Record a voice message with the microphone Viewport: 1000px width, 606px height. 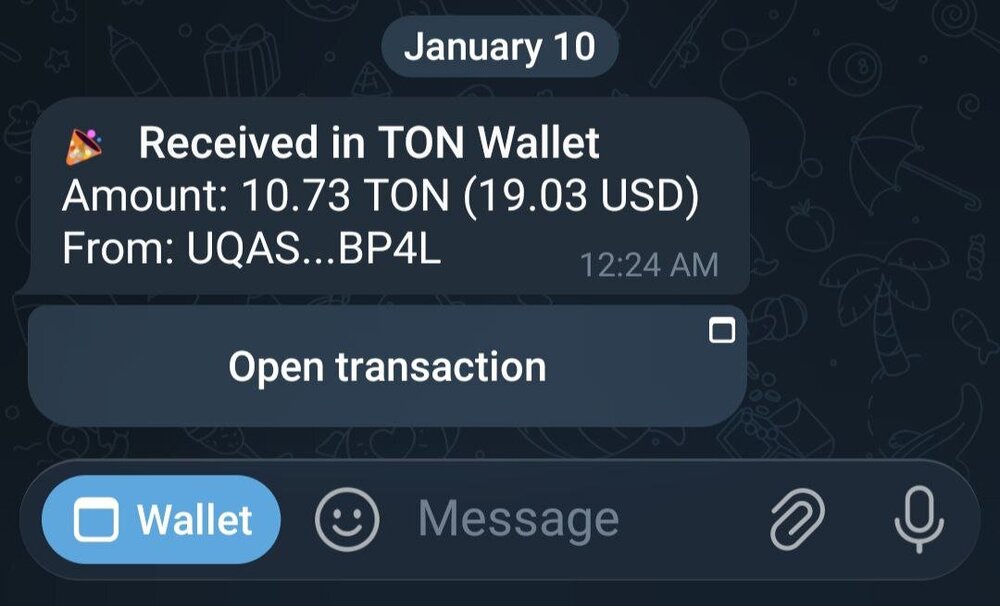point(918,519)
